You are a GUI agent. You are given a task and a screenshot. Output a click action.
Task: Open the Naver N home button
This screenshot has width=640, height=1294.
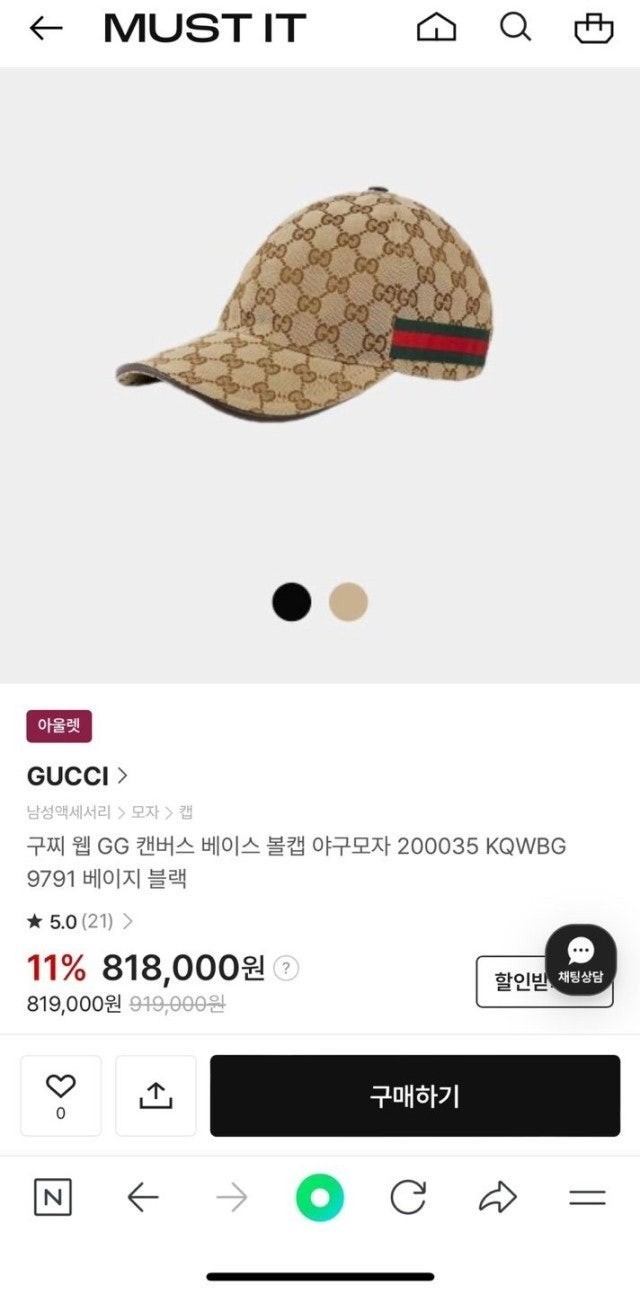[x=53, y=1197]
